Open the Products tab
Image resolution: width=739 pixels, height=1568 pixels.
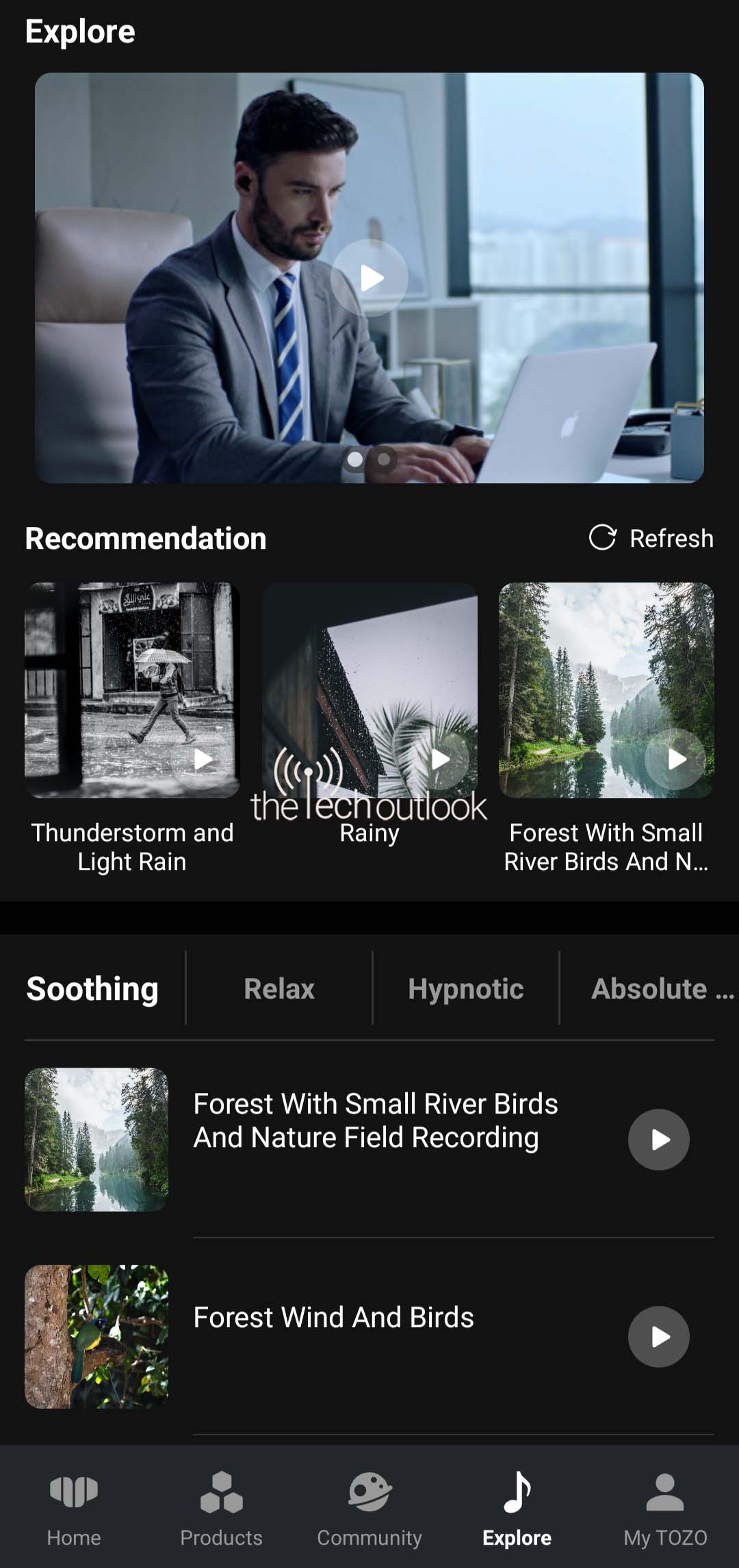pos(221,1507)
